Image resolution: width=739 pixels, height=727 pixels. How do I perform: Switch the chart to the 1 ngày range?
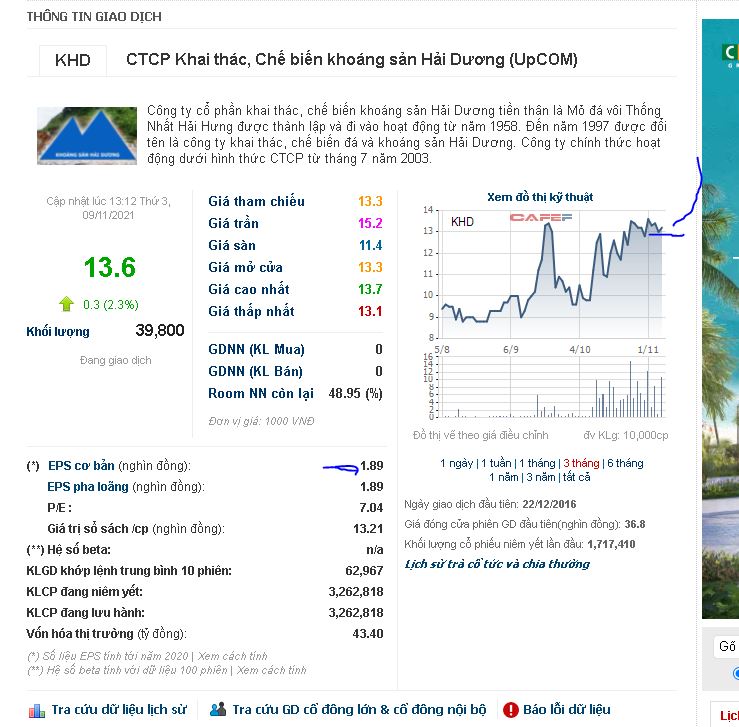click(457, 463)
